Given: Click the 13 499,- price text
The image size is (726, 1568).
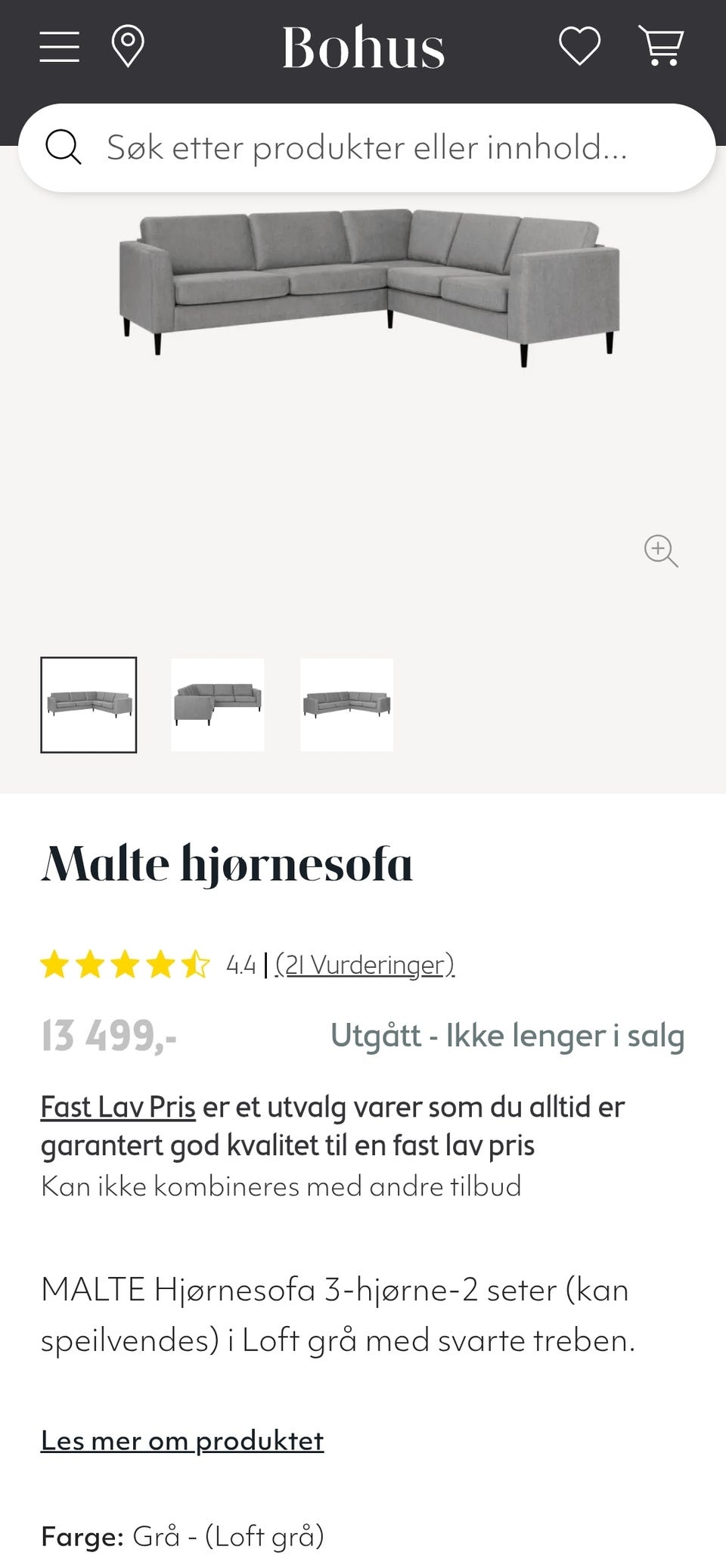Looking at the screenshot, I should [111, 1035].
